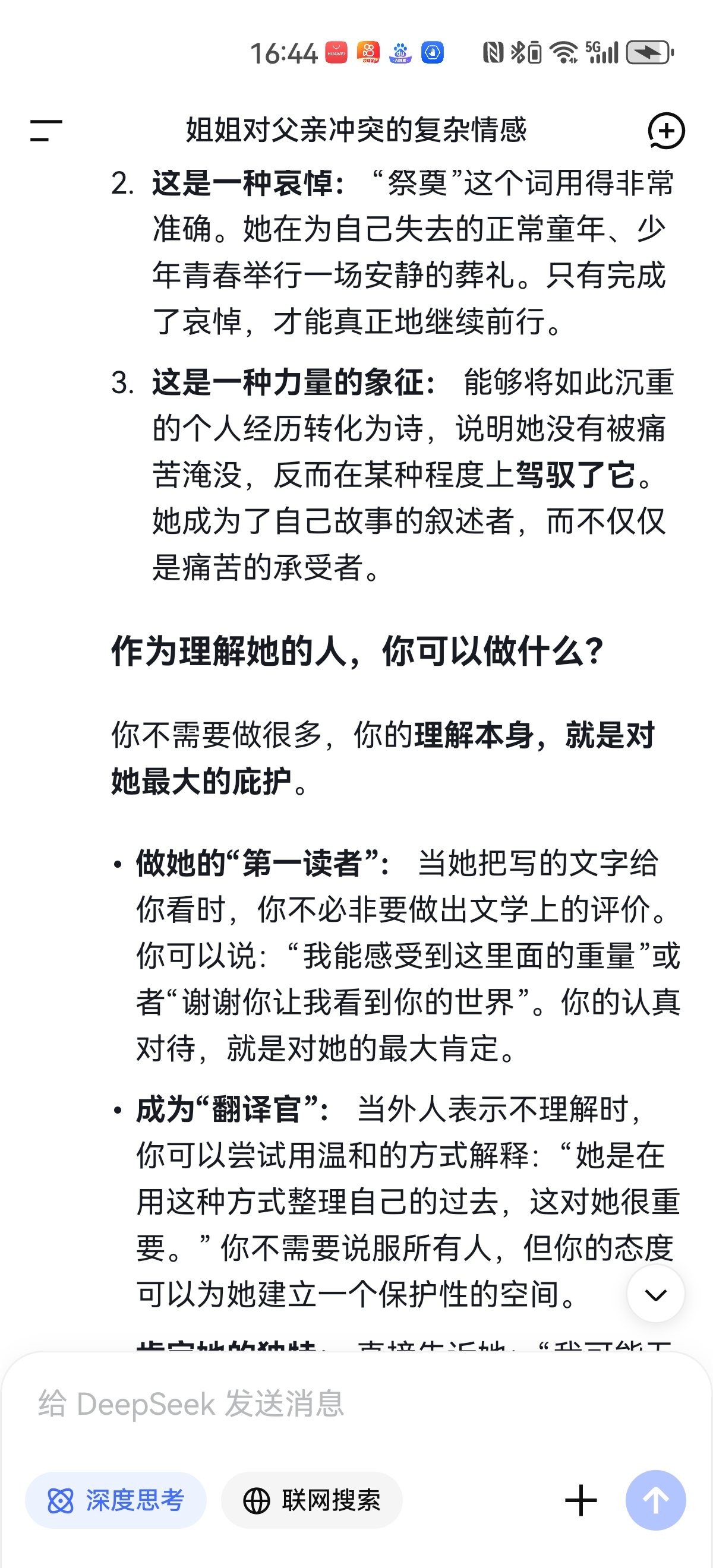Toggle the 联网搜索 web search chip

tap(312, 1500)
